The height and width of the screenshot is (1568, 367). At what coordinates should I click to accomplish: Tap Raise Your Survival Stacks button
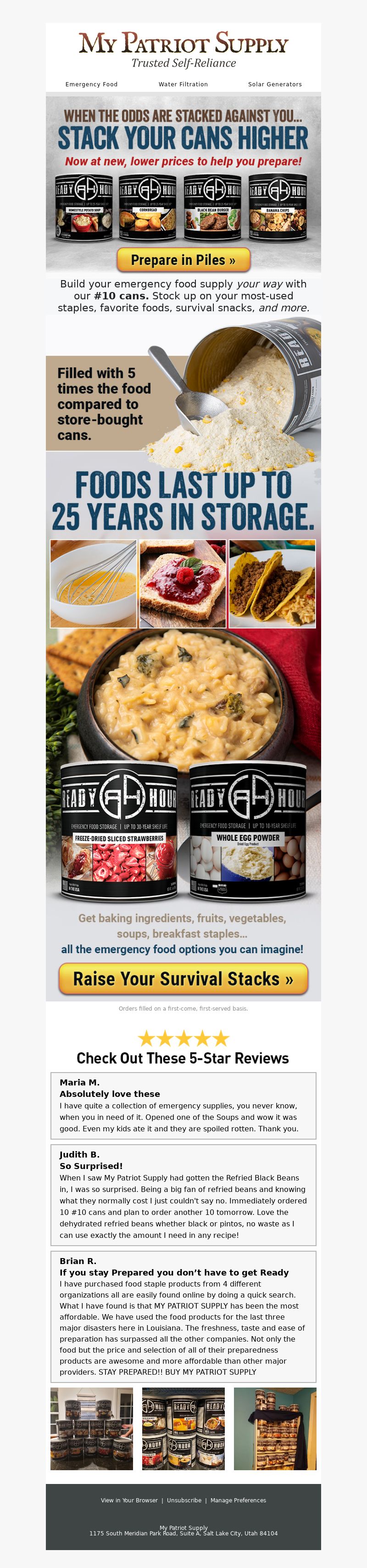[183, 979]
